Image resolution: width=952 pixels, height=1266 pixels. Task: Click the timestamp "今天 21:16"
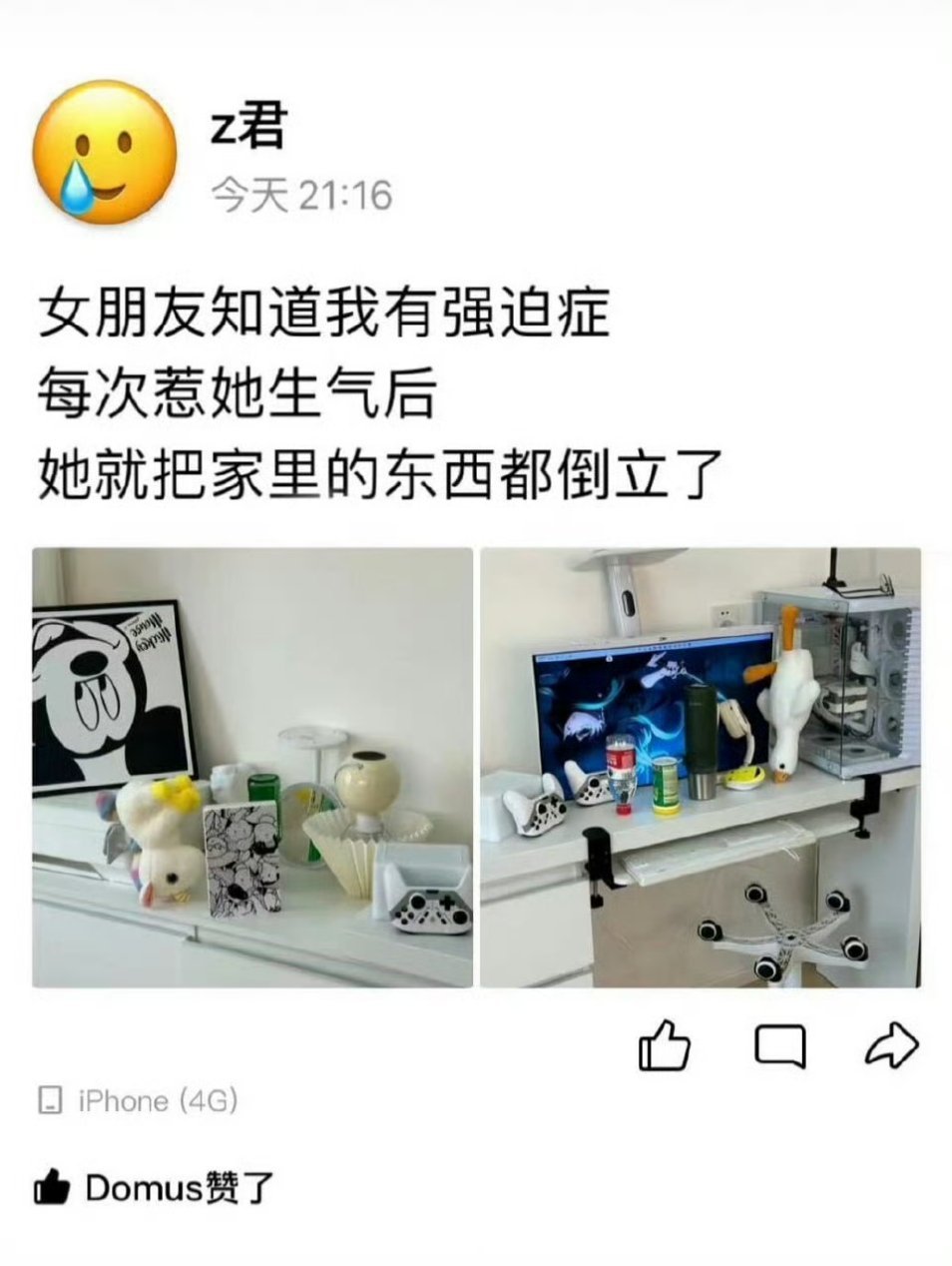coord(303,197)
